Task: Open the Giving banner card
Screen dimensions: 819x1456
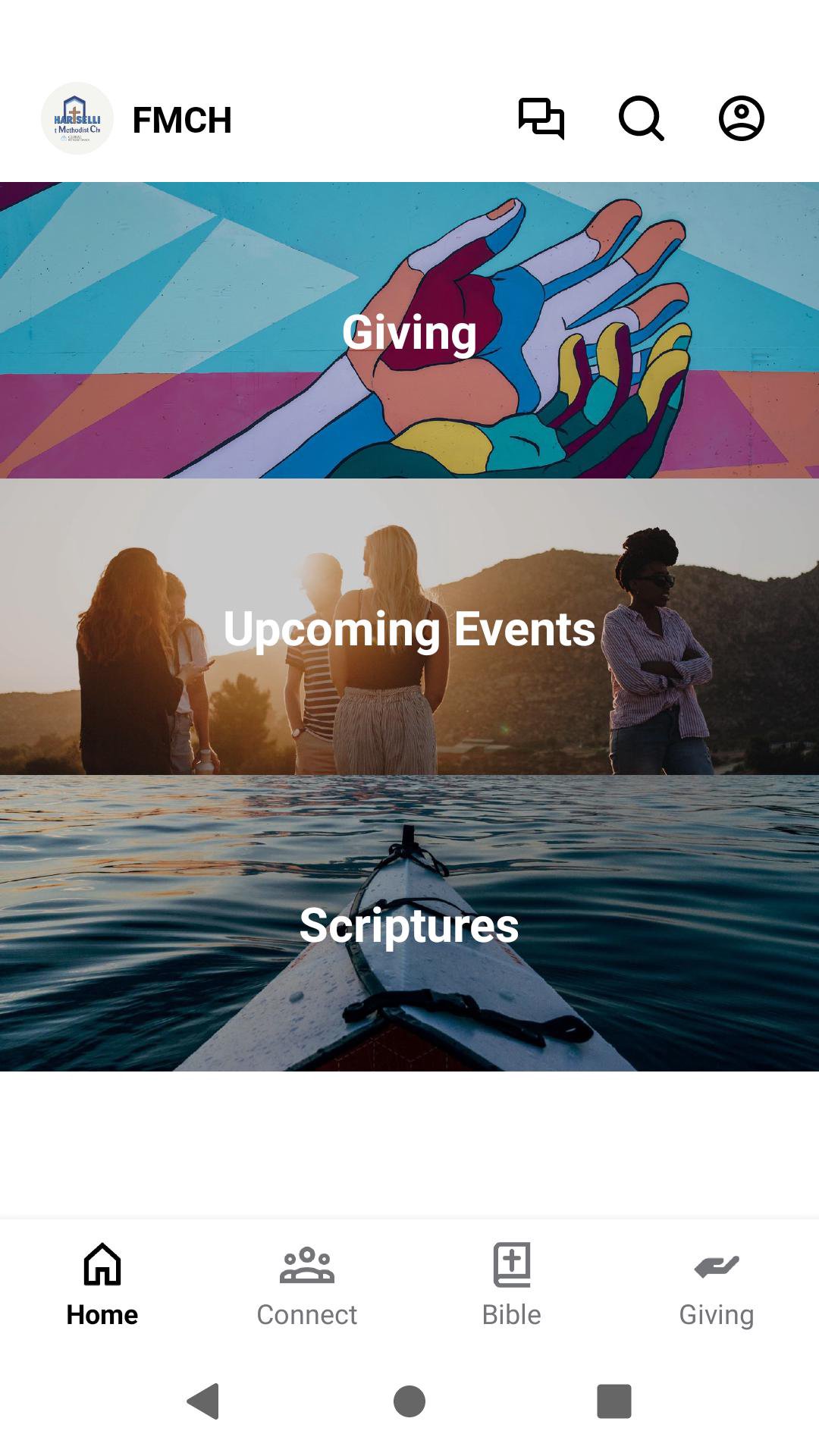Action: (x=409, y=331)
